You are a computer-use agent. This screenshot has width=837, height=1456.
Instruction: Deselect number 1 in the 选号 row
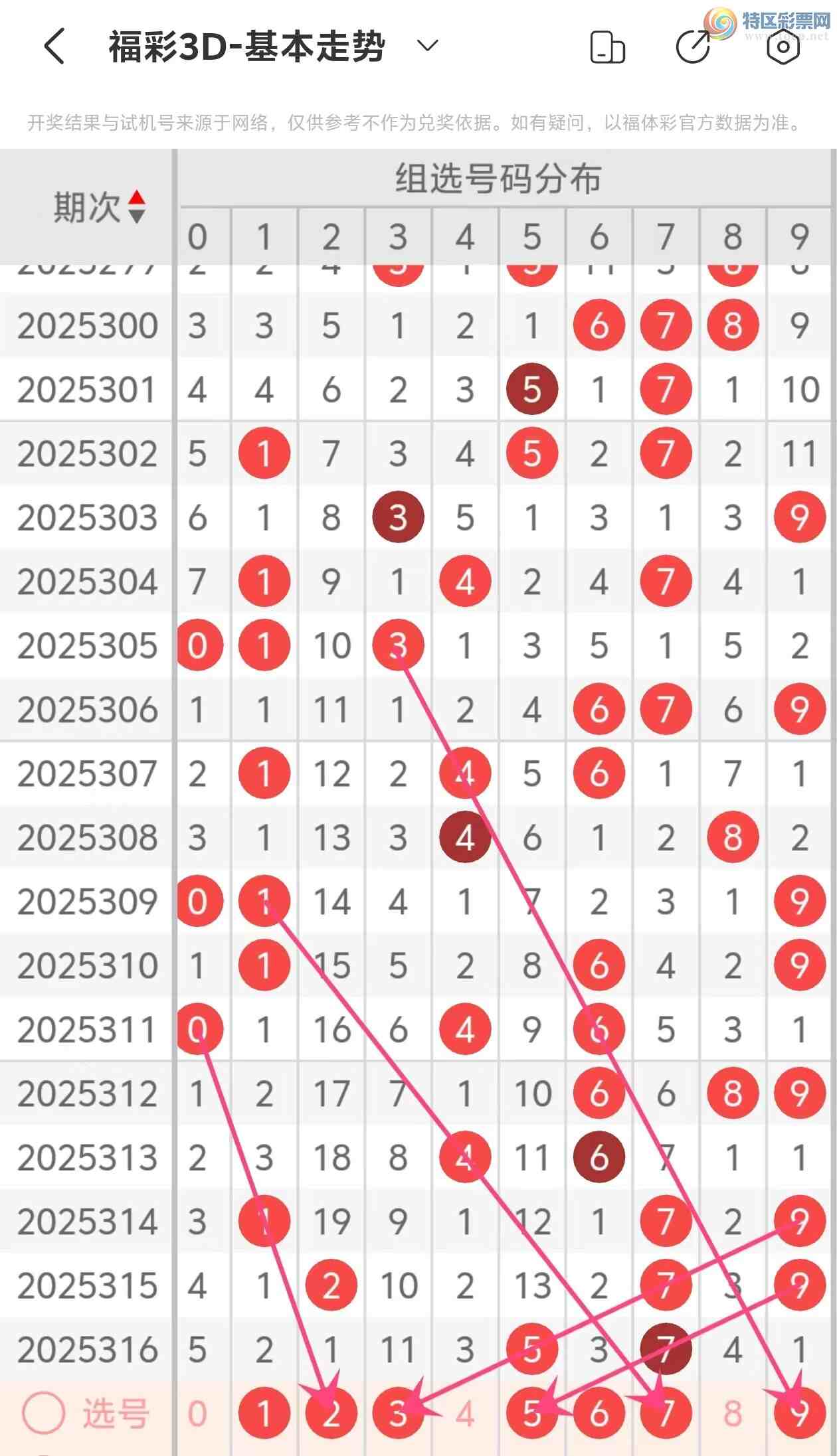point(264,1414)
